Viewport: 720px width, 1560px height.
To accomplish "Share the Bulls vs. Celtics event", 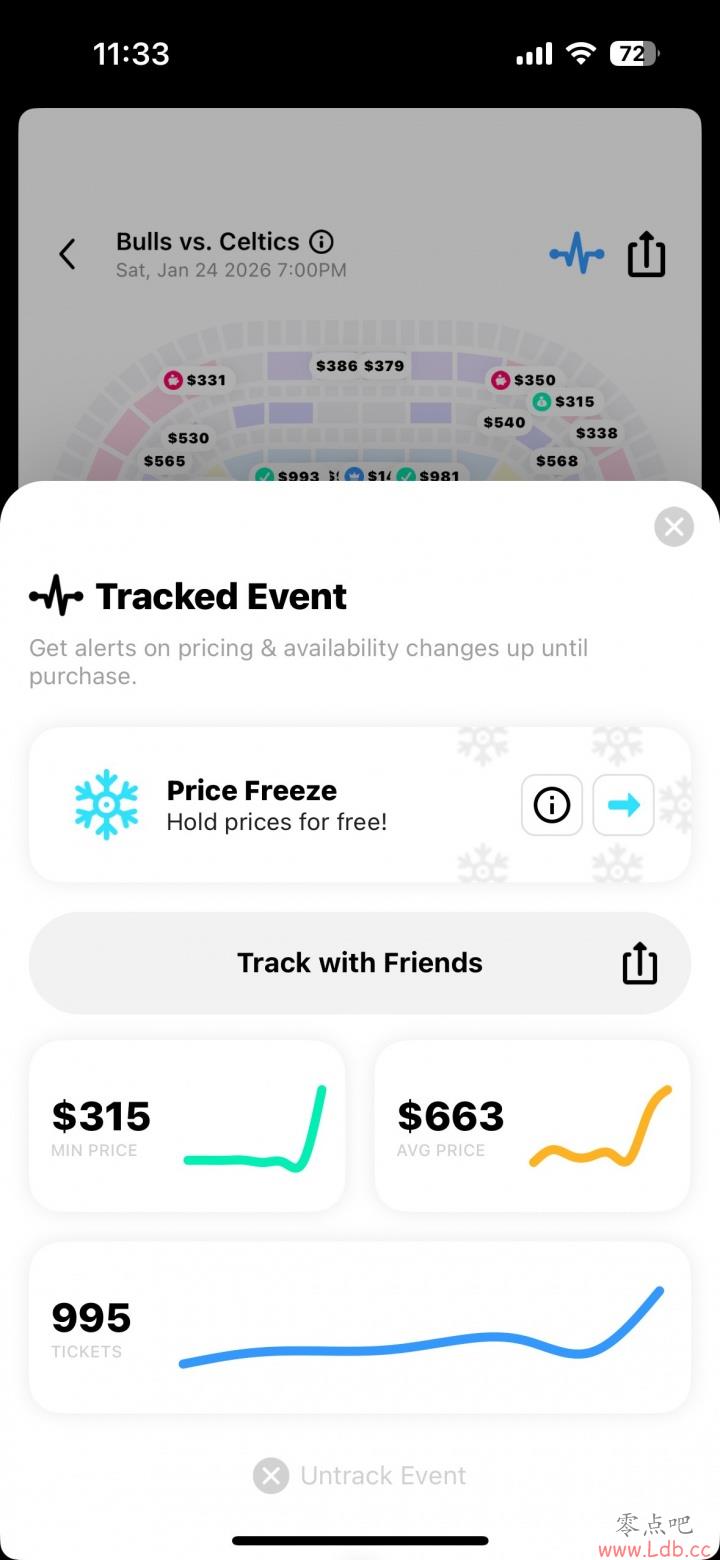I will pos(646,254).
